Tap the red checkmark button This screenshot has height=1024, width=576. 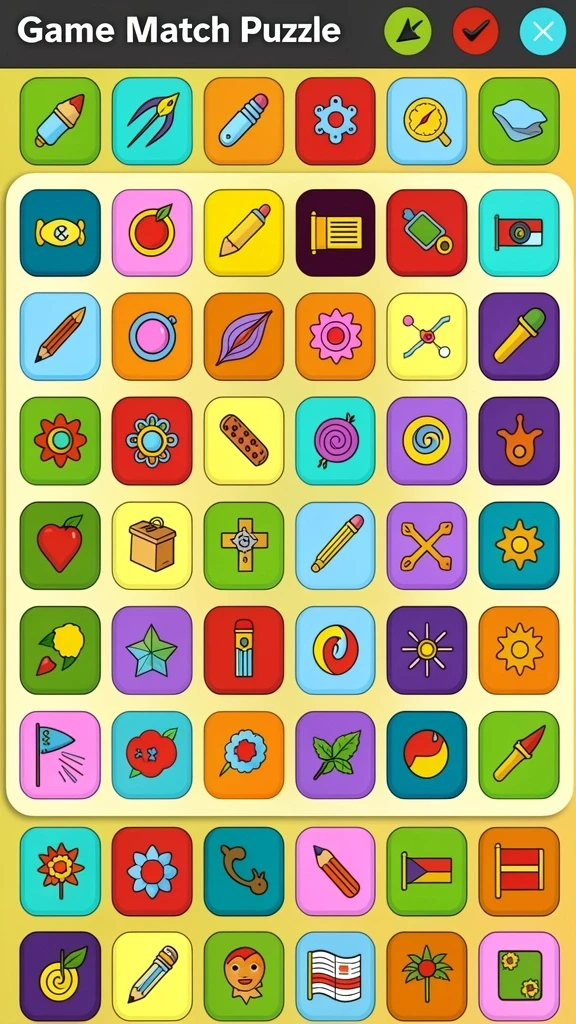coord(475,31)
